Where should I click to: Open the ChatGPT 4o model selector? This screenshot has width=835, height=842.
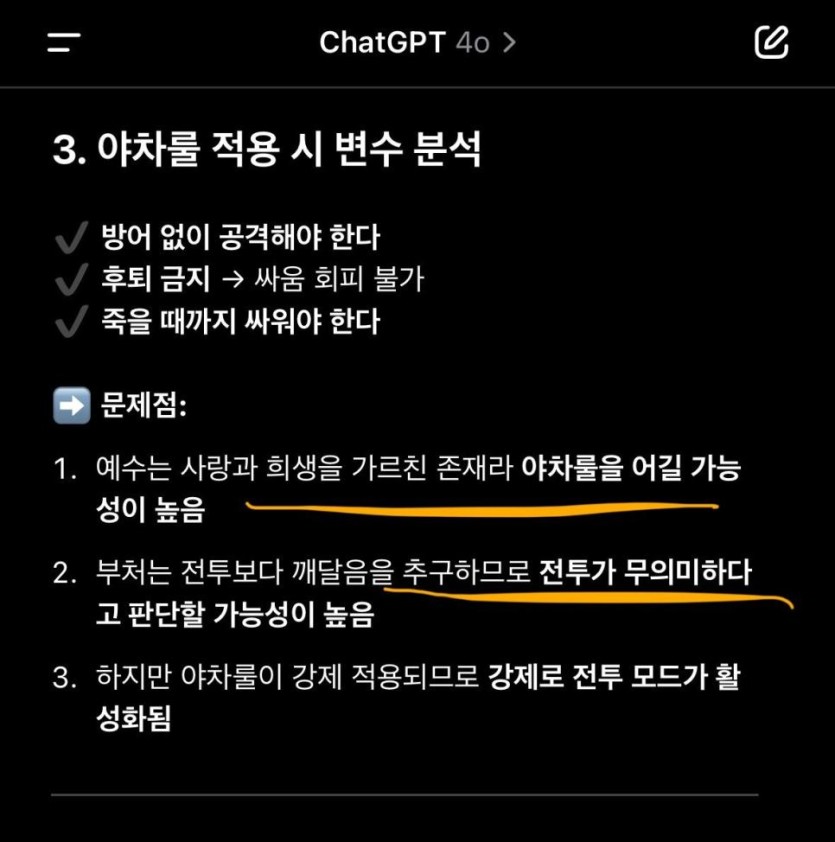click(x=416, y=42)
